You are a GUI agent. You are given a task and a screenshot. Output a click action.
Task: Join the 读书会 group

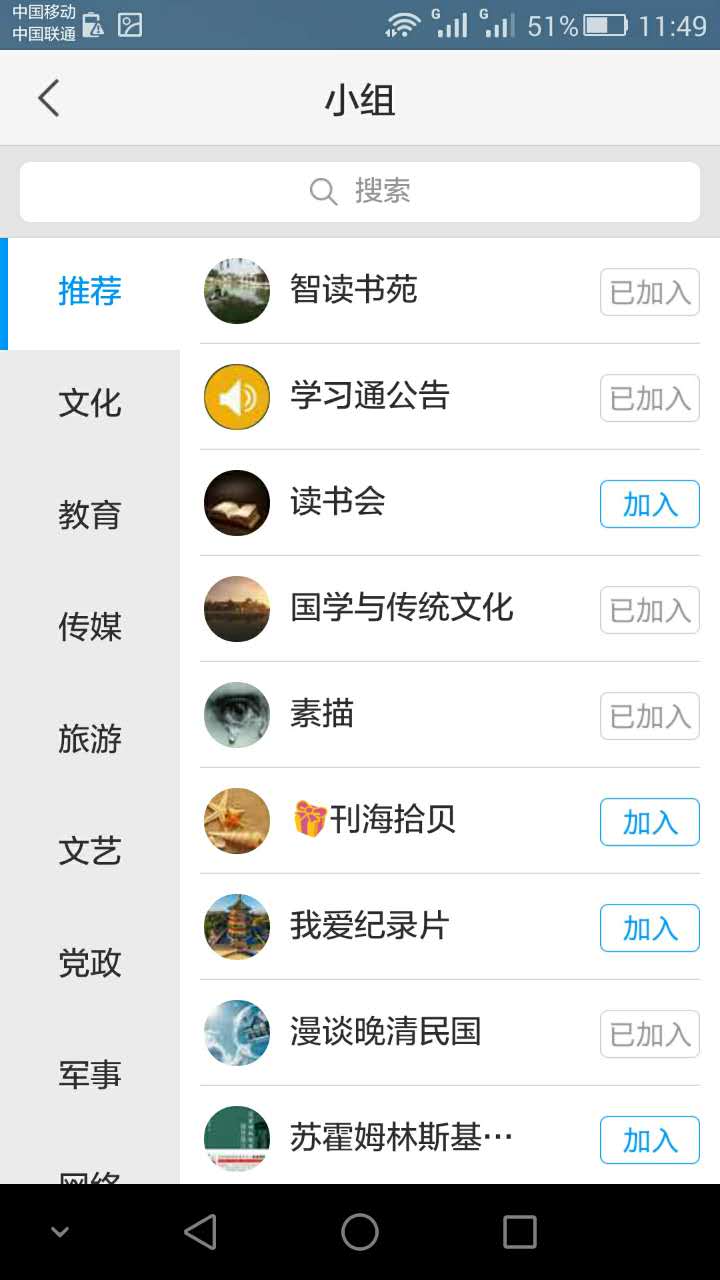coord(649,504)
